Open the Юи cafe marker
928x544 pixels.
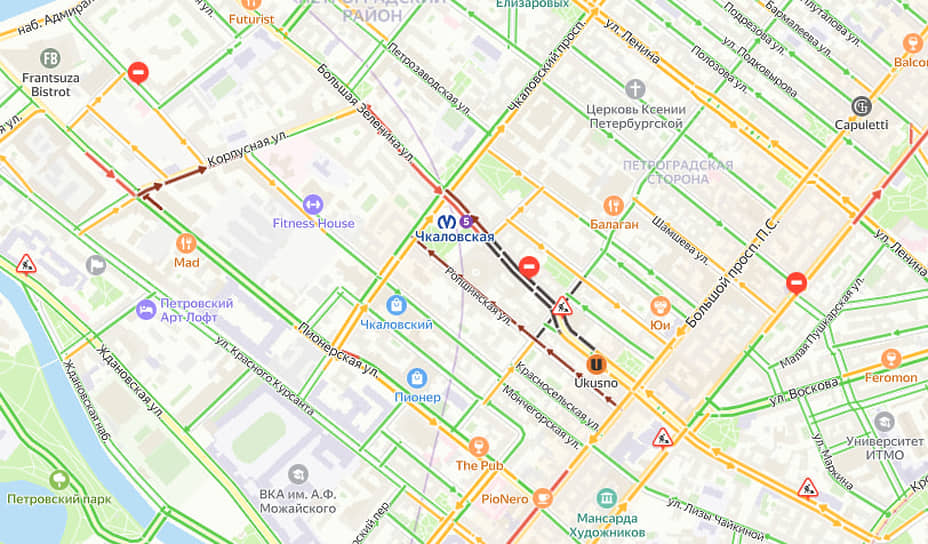tap(659, 305)
